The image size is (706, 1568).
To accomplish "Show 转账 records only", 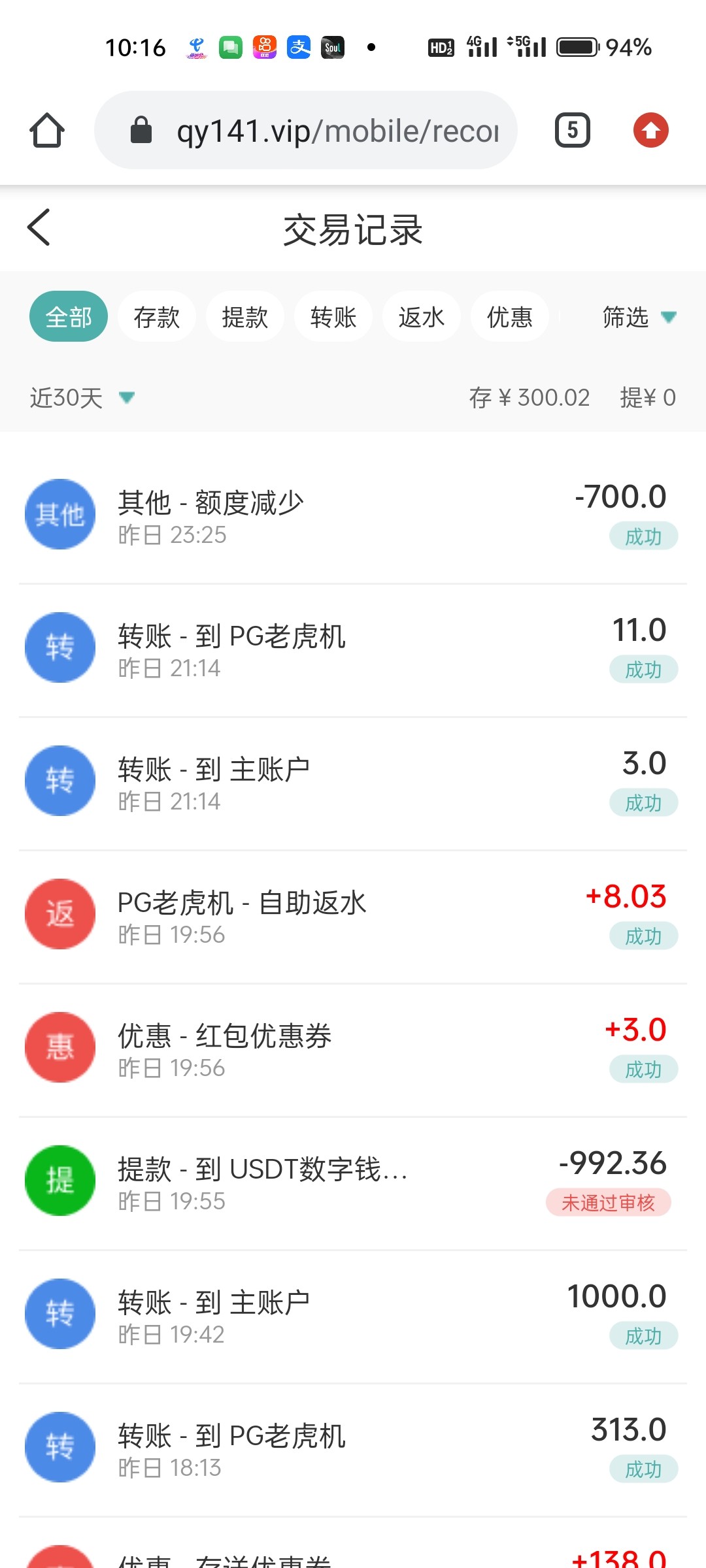I will (333, 317).
